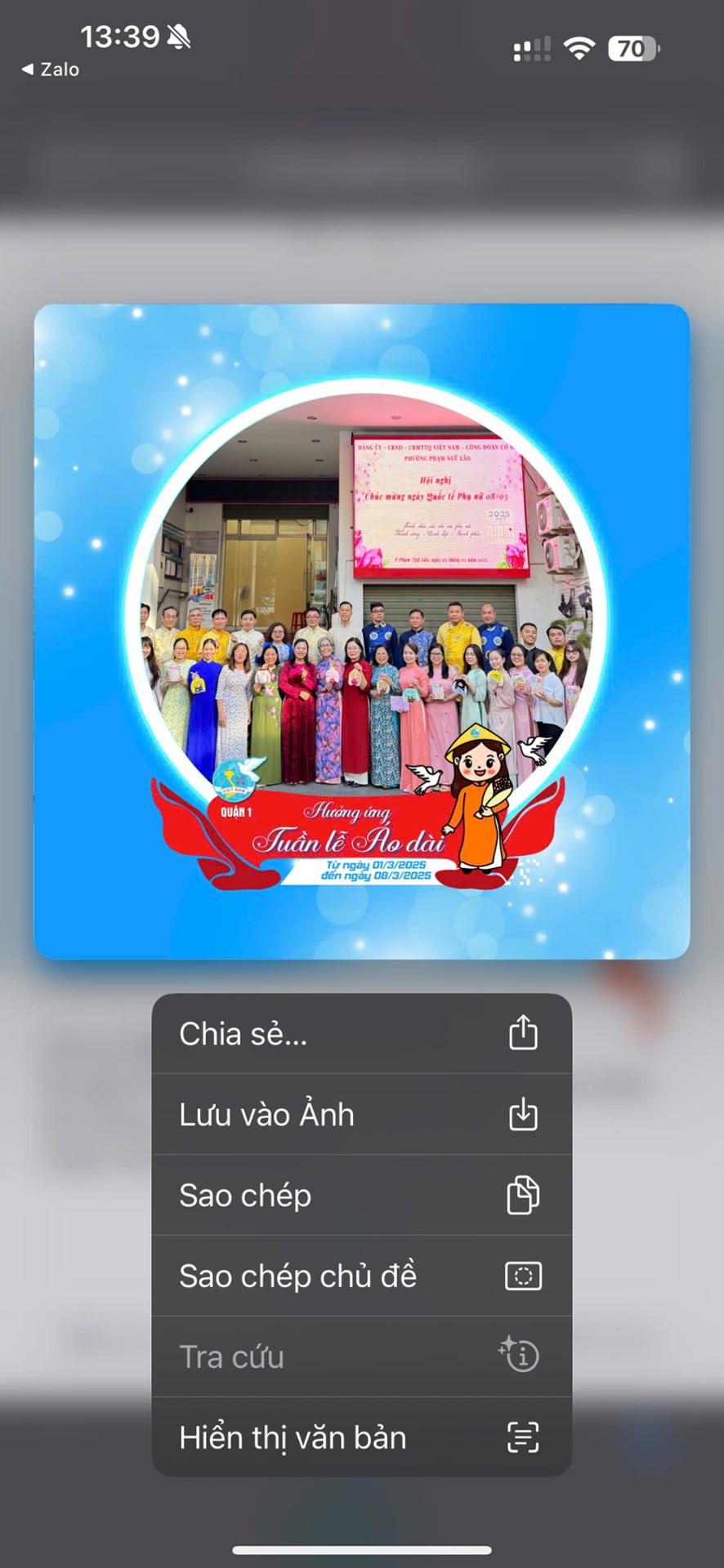
Task: Tap Hiển thị văn bản to show text
Action: tap(361, 1437)
